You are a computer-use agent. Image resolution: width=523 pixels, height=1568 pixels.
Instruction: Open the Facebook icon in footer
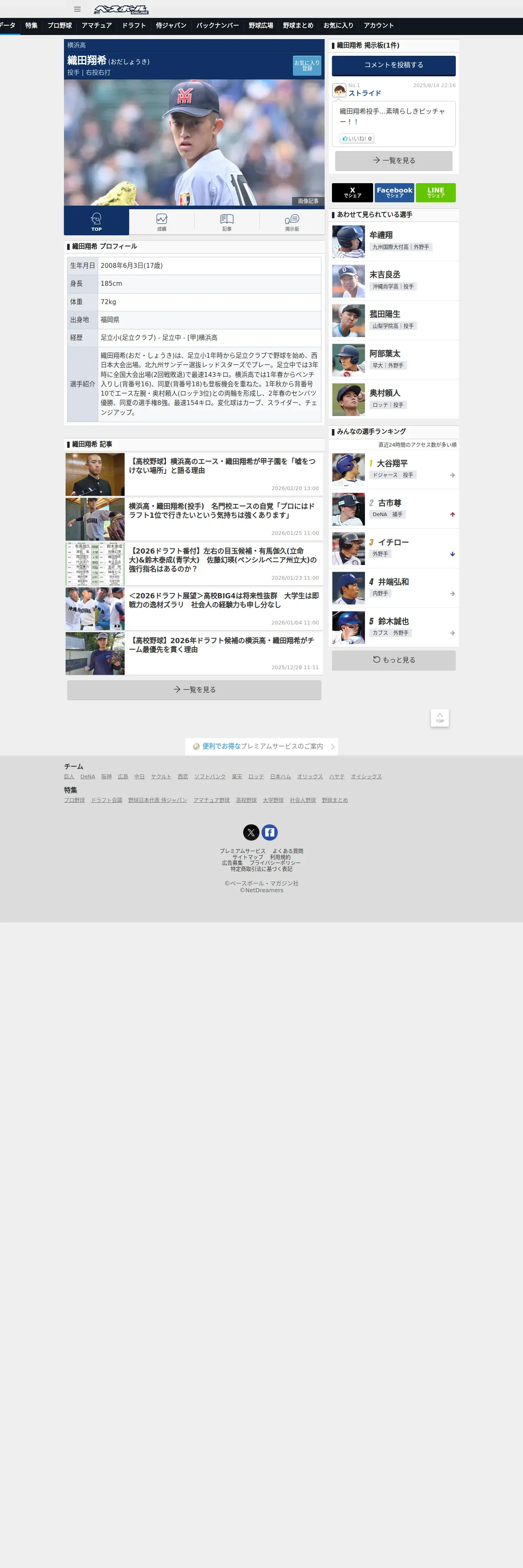point(270,832)
